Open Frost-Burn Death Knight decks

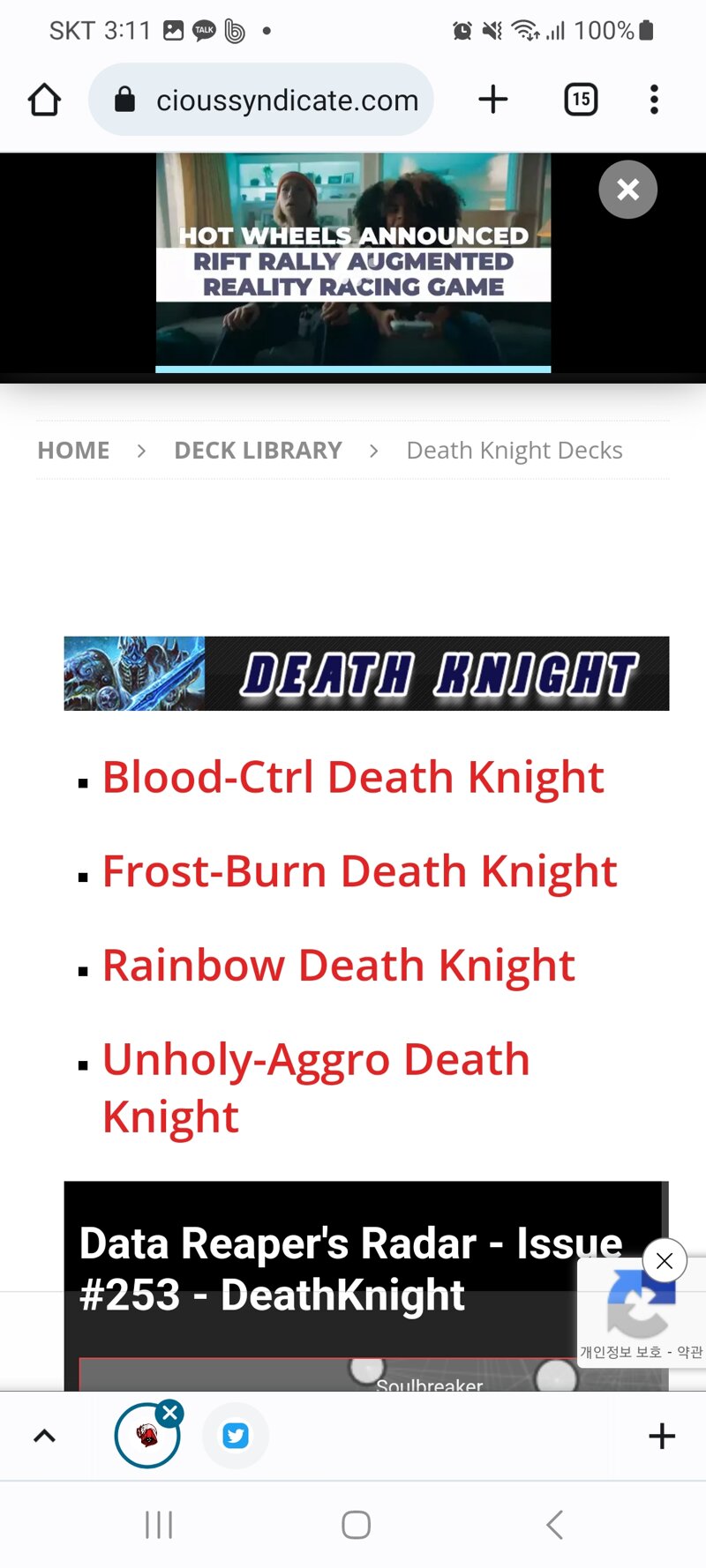(x=360, y=871)
